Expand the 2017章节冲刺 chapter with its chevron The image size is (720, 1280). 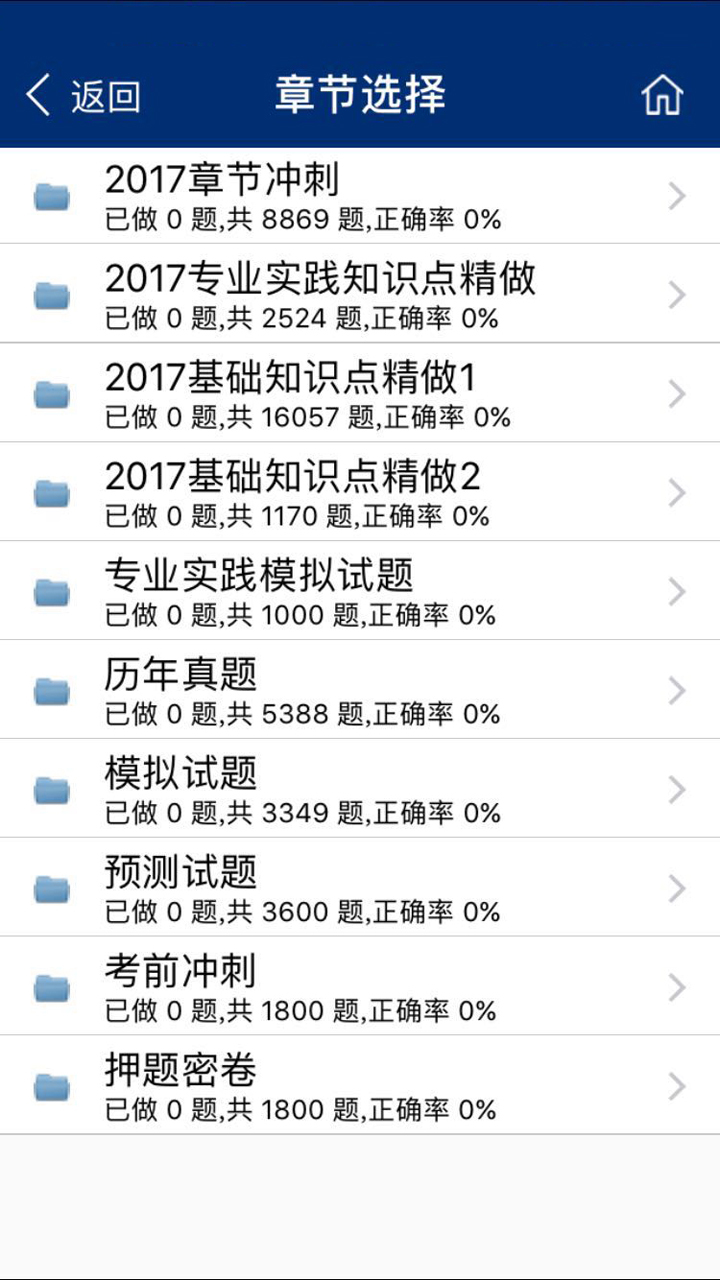[676, 196]
